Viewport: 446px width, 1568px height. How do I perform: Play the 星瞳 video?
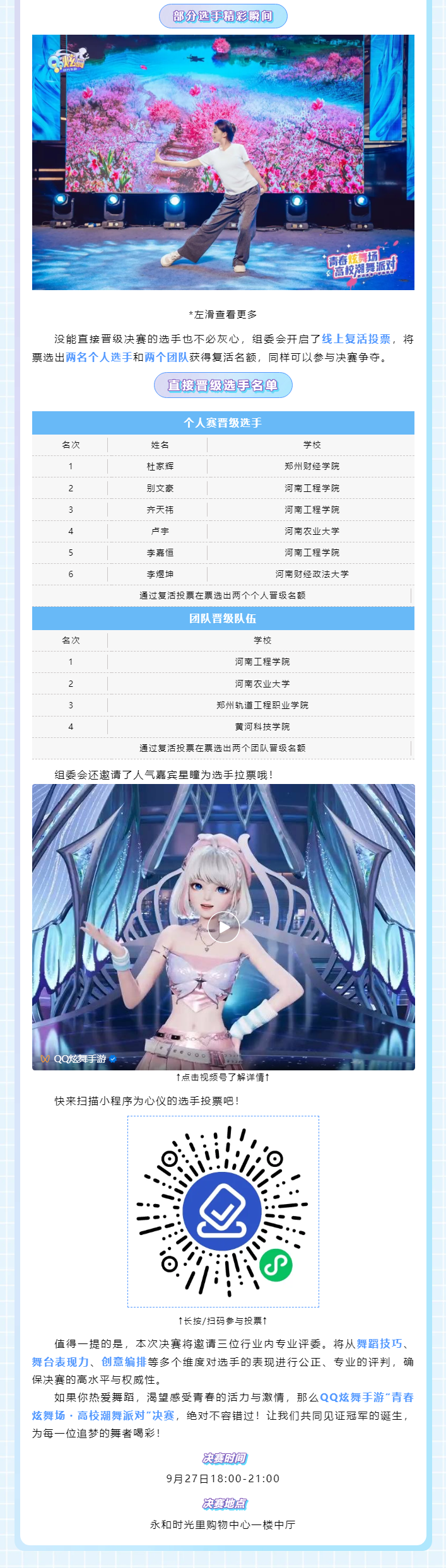coord(223,927)
